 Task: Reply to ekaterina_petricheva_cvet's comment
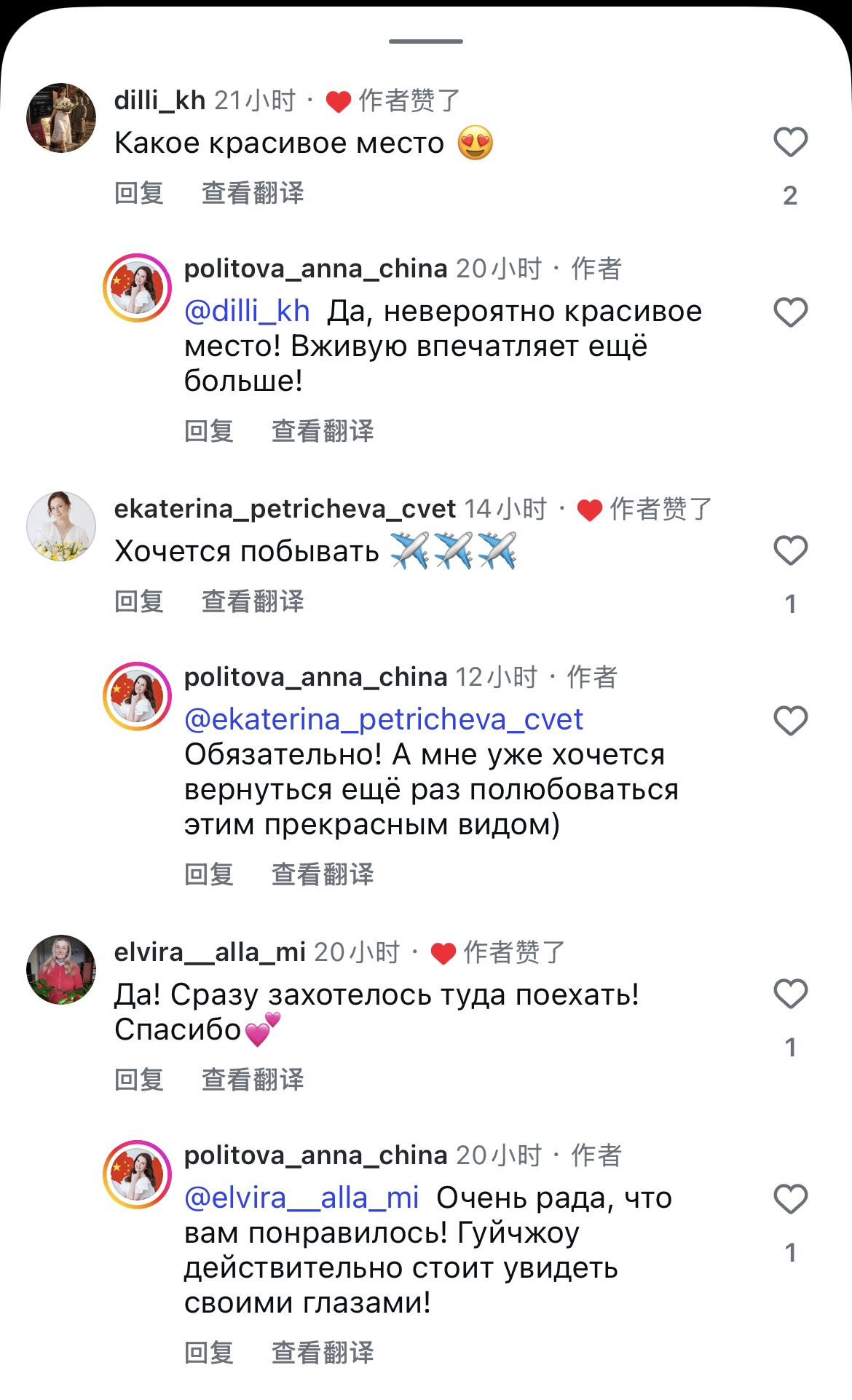coord(139,601)
